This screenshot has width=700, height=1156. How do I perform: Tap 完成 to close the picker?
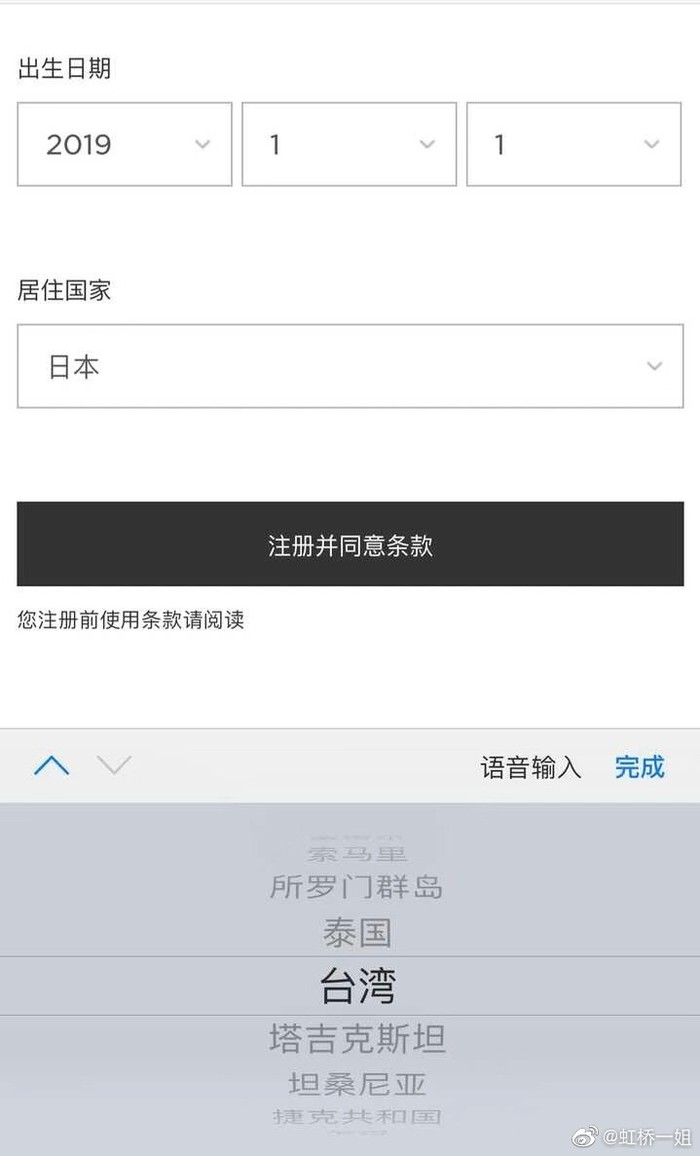(639, 768)
